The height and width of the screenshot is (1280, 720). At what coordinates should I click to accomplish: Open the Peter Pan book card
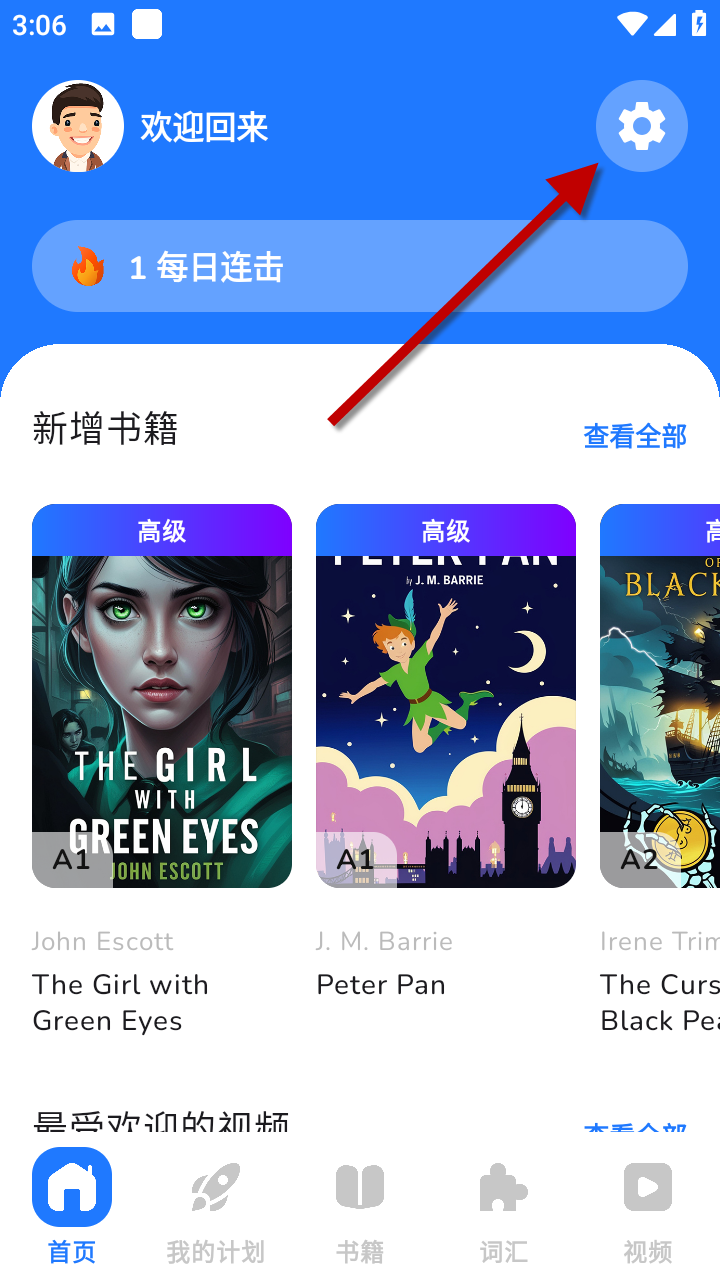coord(446,720)
